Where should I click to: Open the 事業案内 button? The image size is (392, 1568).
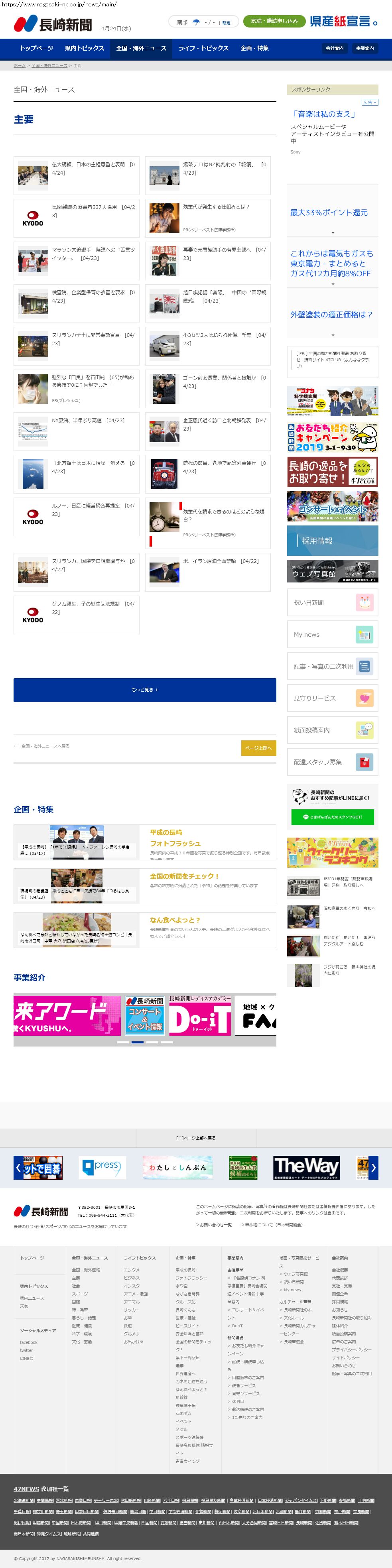click(364, 48)
